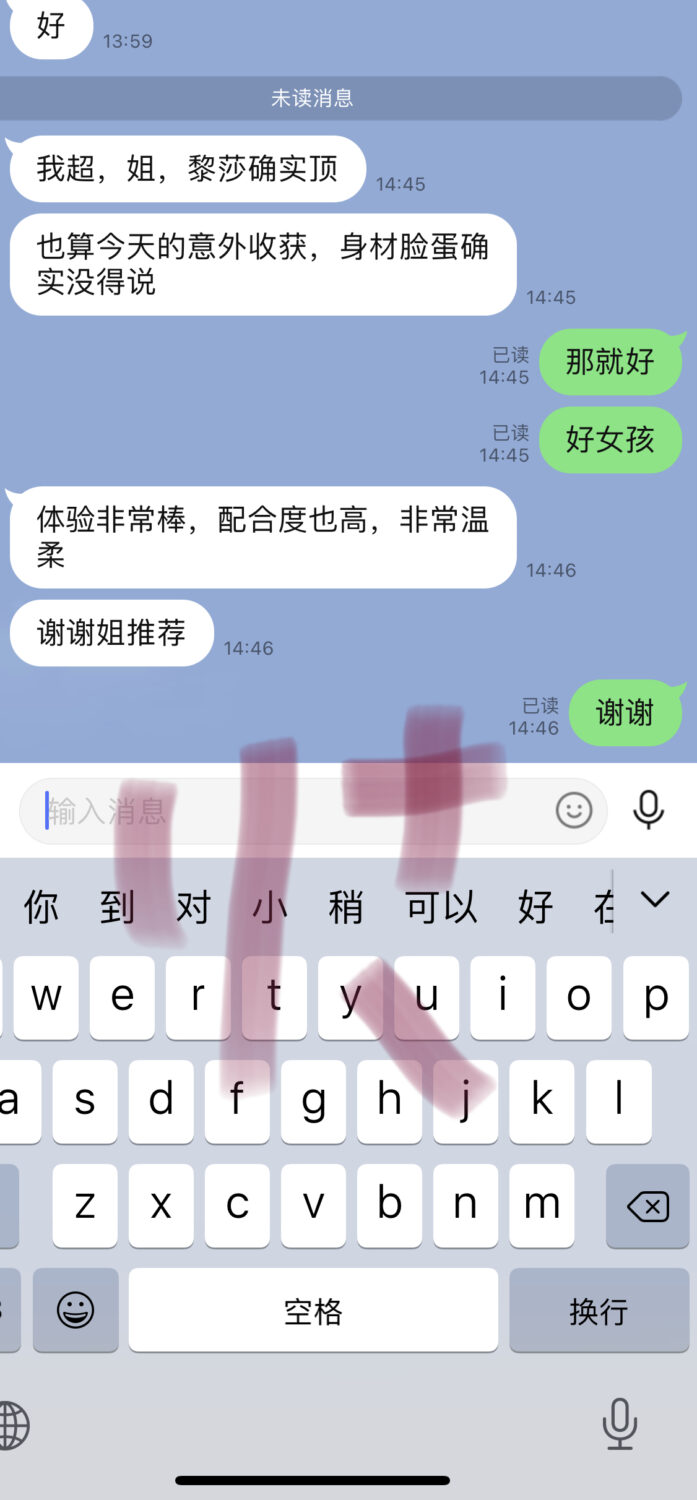Screen dimensions: 697x1500
Task: Open the emoji sticker picker in the message field
Action: [574, 810]
